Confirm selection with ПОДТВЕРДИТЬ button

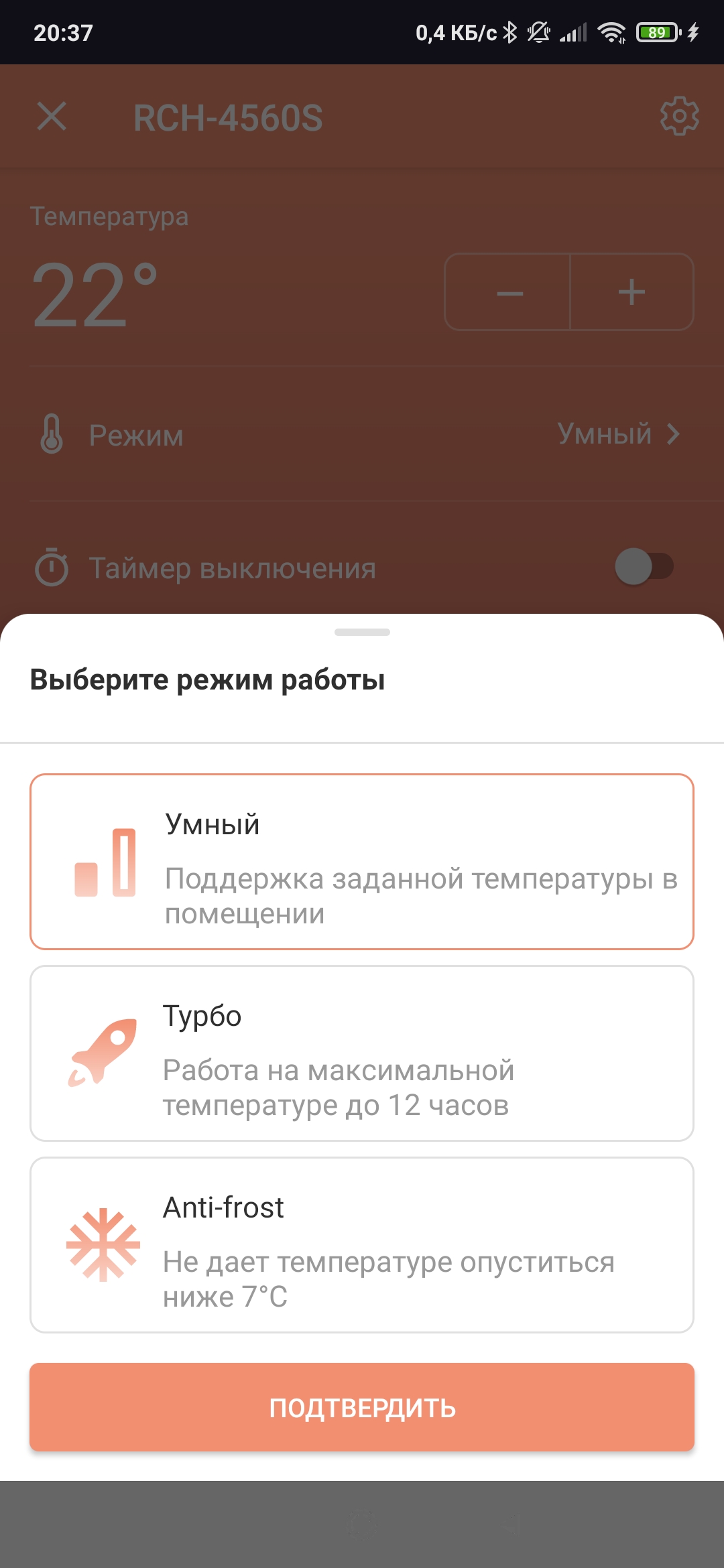click(362, 1407)
